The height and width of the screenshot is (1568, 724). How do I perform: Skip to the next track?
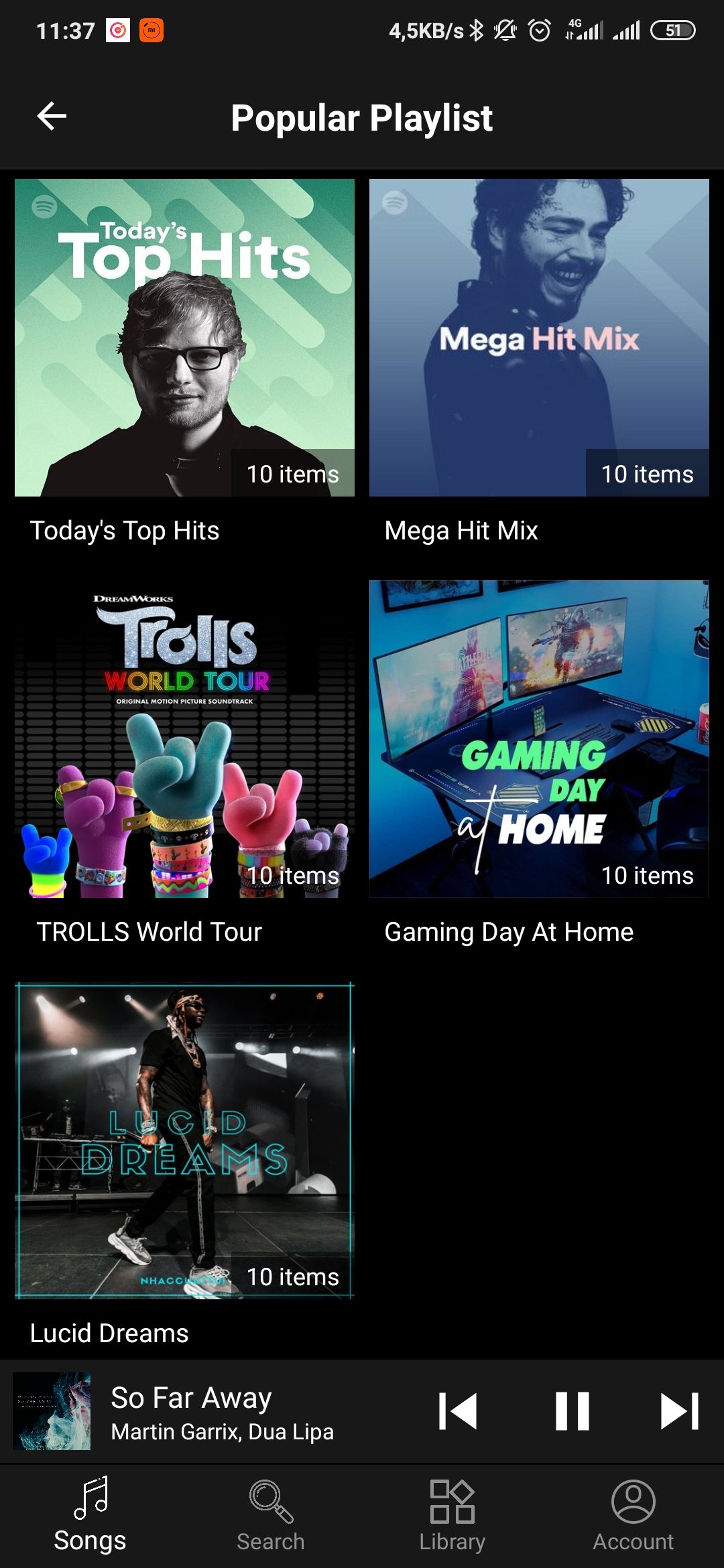tap(680, 1411)
